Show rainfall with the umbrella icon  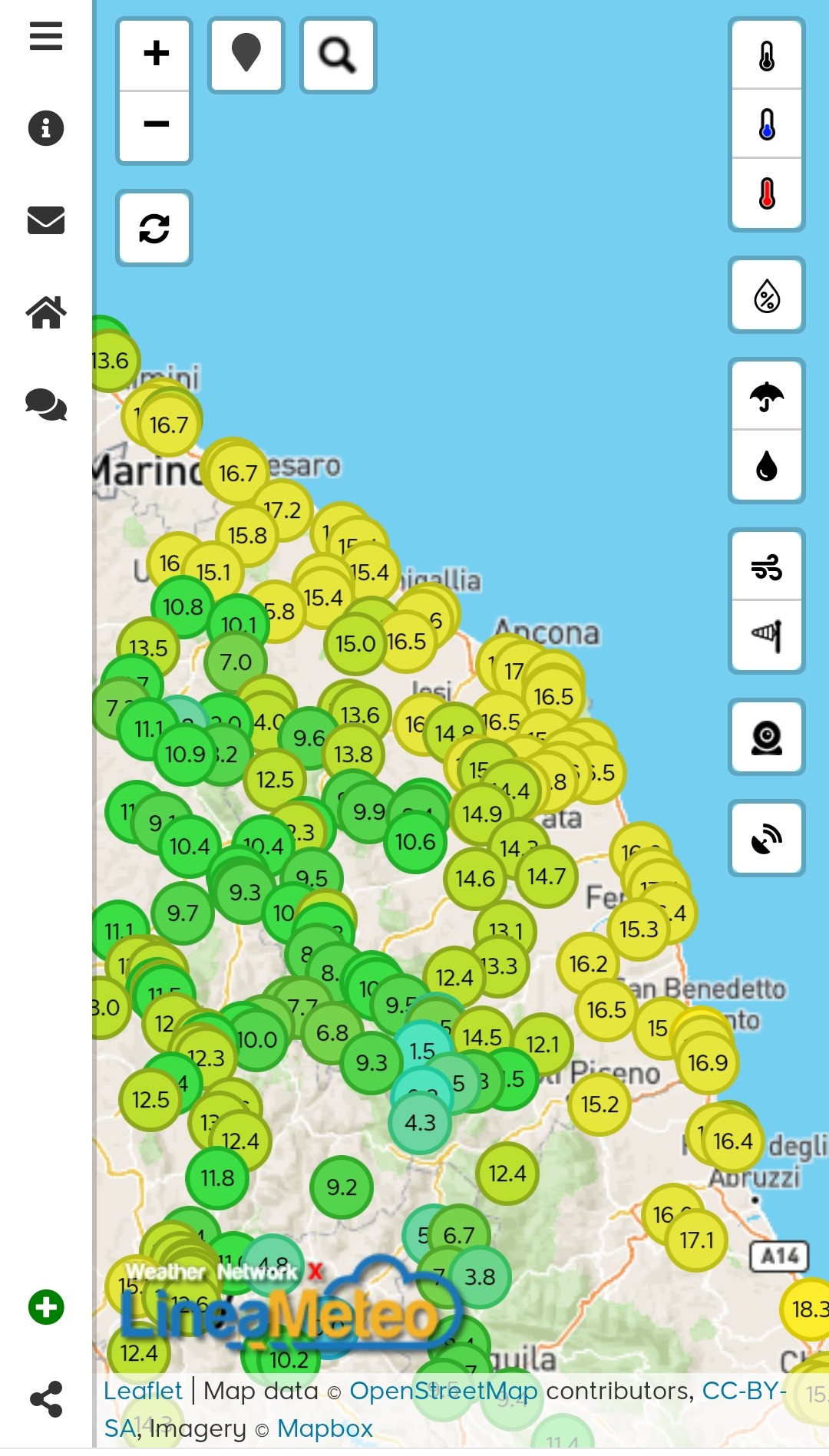pyautogui.click(x=767, y=397)
